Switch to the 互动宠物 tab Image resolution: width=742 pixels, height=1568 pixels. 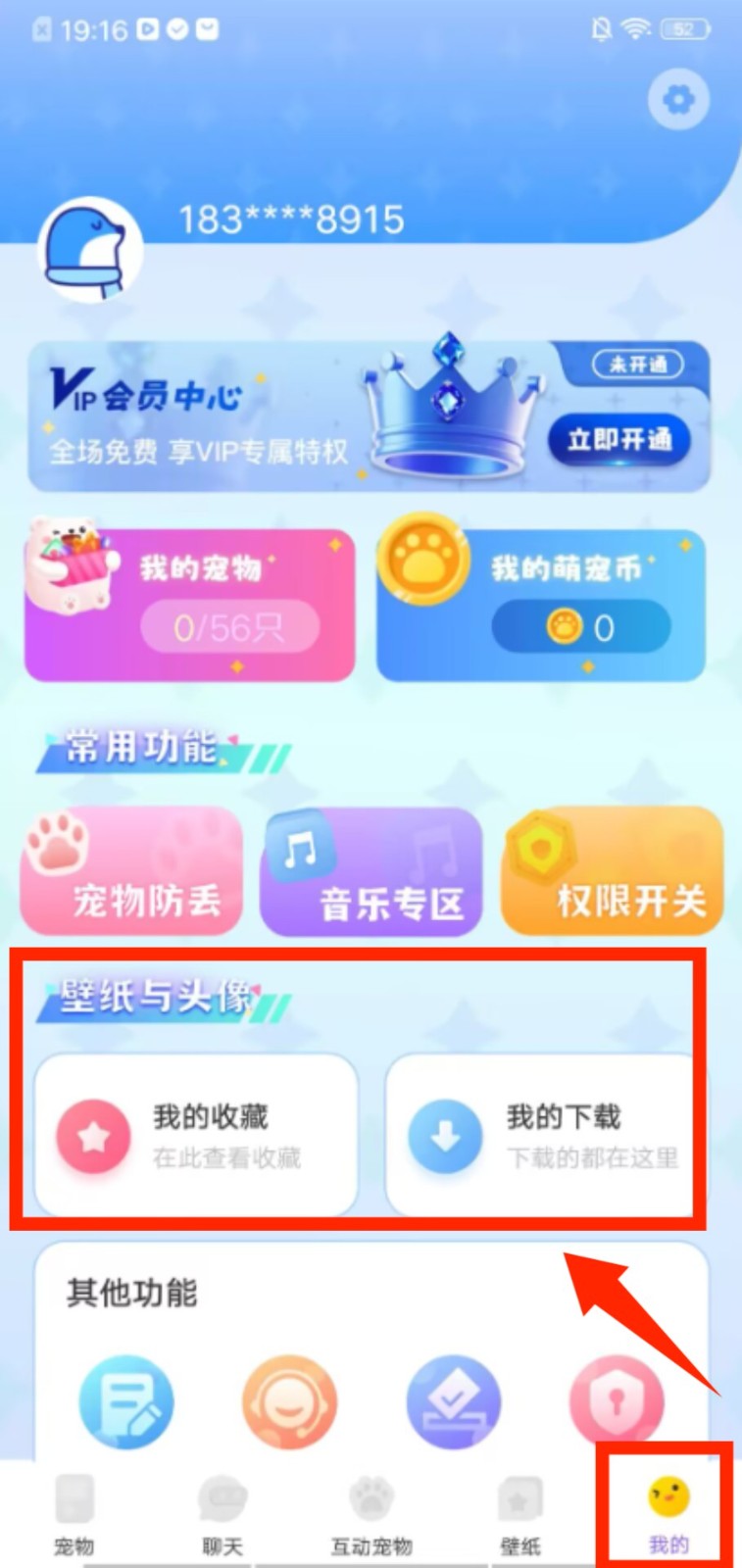coord(371,1514)
